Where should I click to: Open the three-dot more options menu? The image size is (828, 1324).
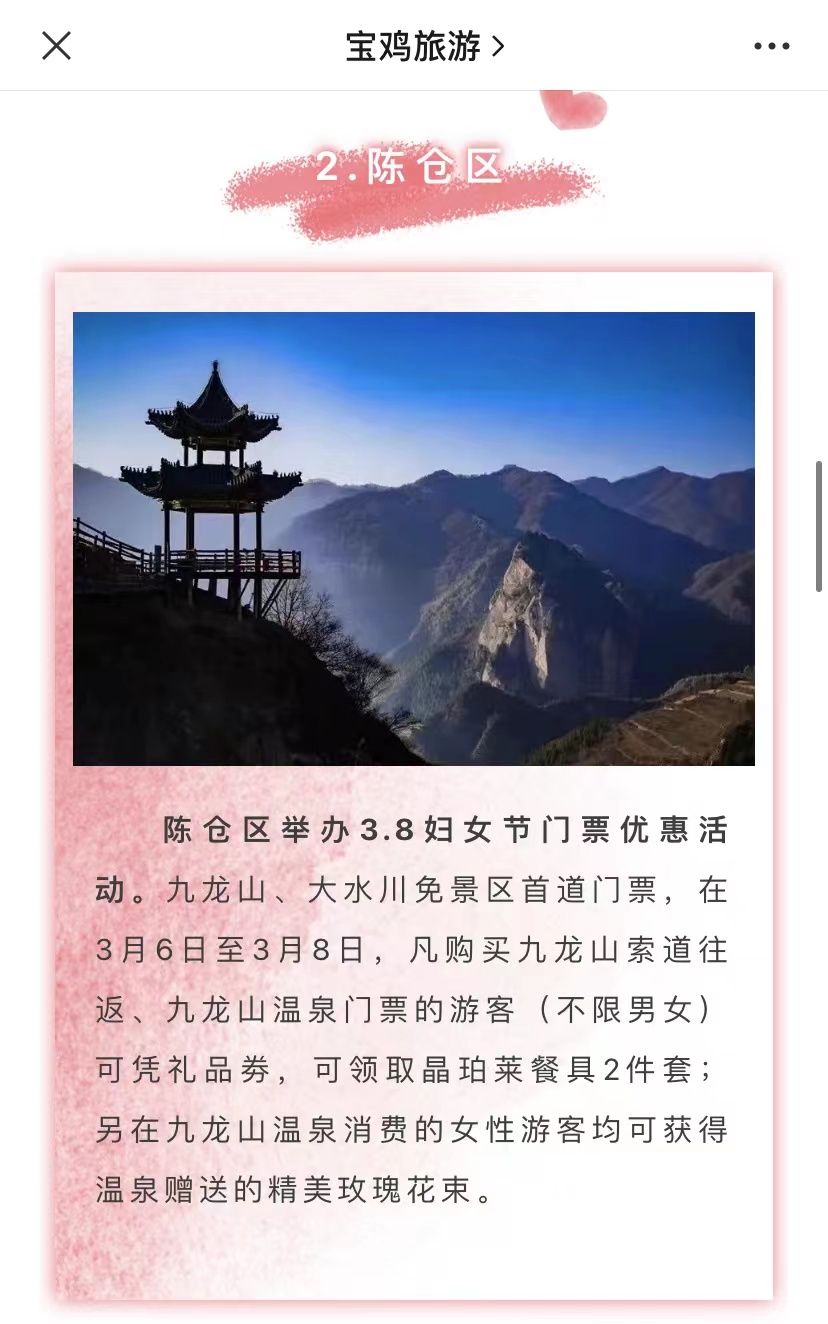[771, 46]
